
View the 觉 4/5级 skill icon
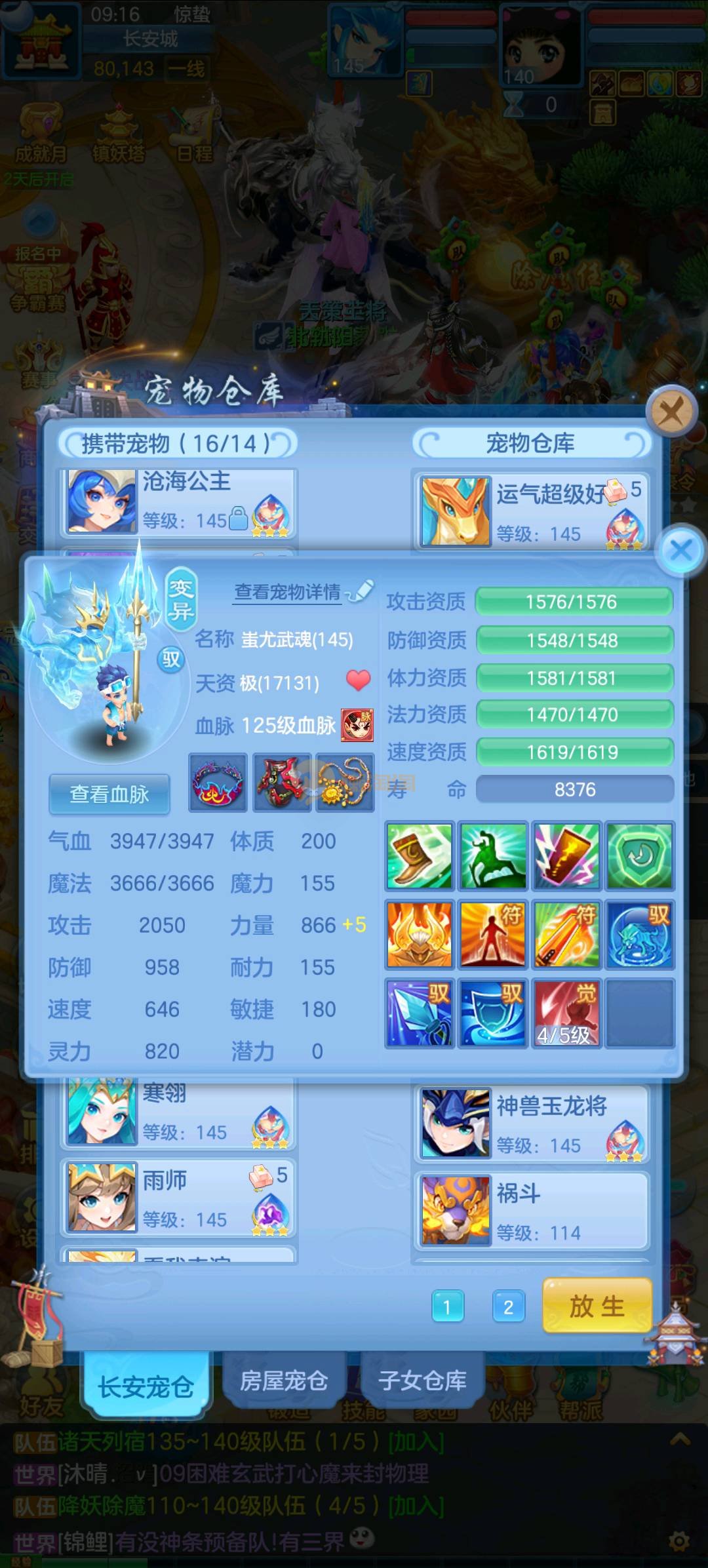click(566, 1013)
